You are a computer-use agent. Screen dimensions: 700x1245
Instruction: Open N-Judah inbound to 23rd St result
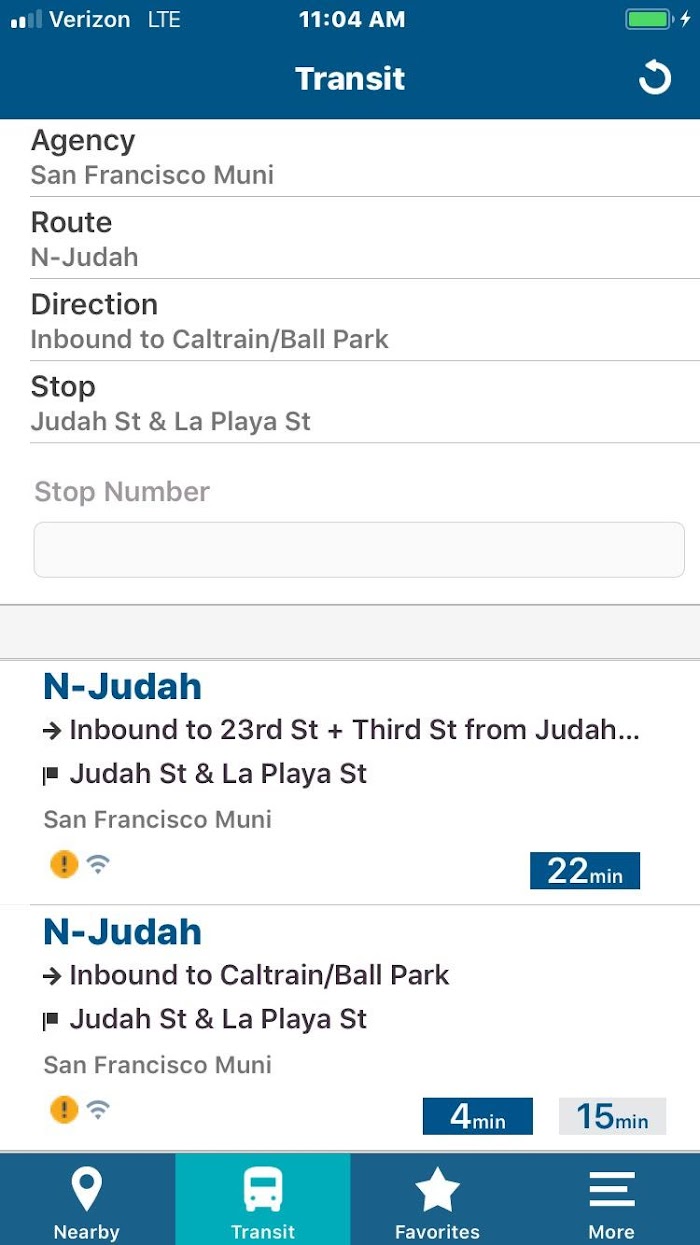350,783
